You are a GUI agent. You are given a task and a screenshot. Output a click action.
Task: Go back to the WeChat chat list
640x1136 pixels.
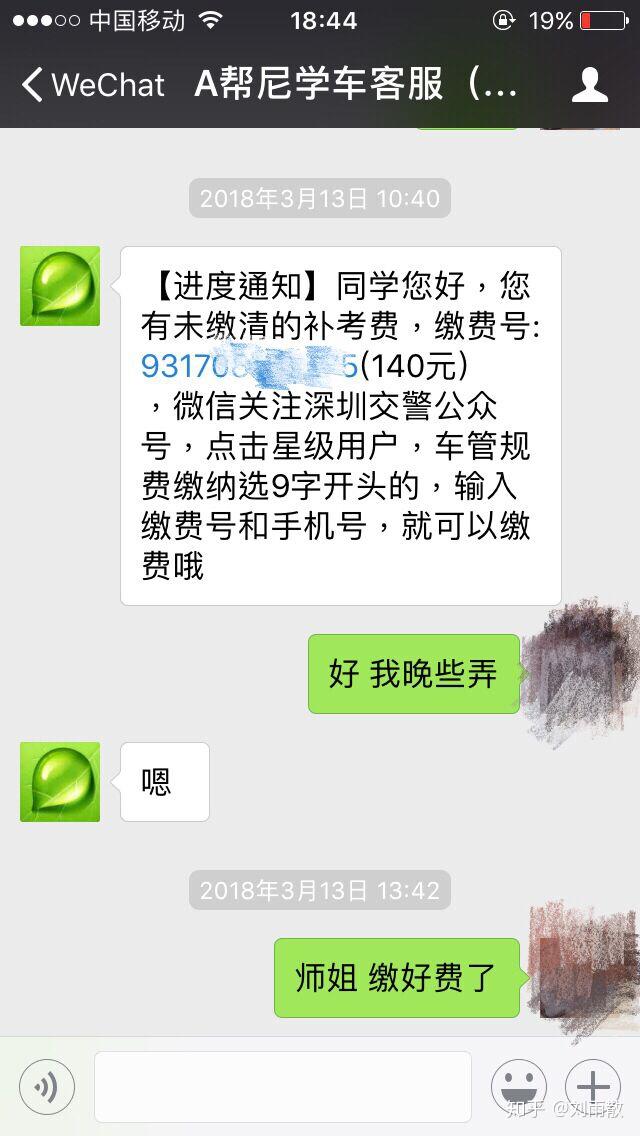(x=93, y=85)
